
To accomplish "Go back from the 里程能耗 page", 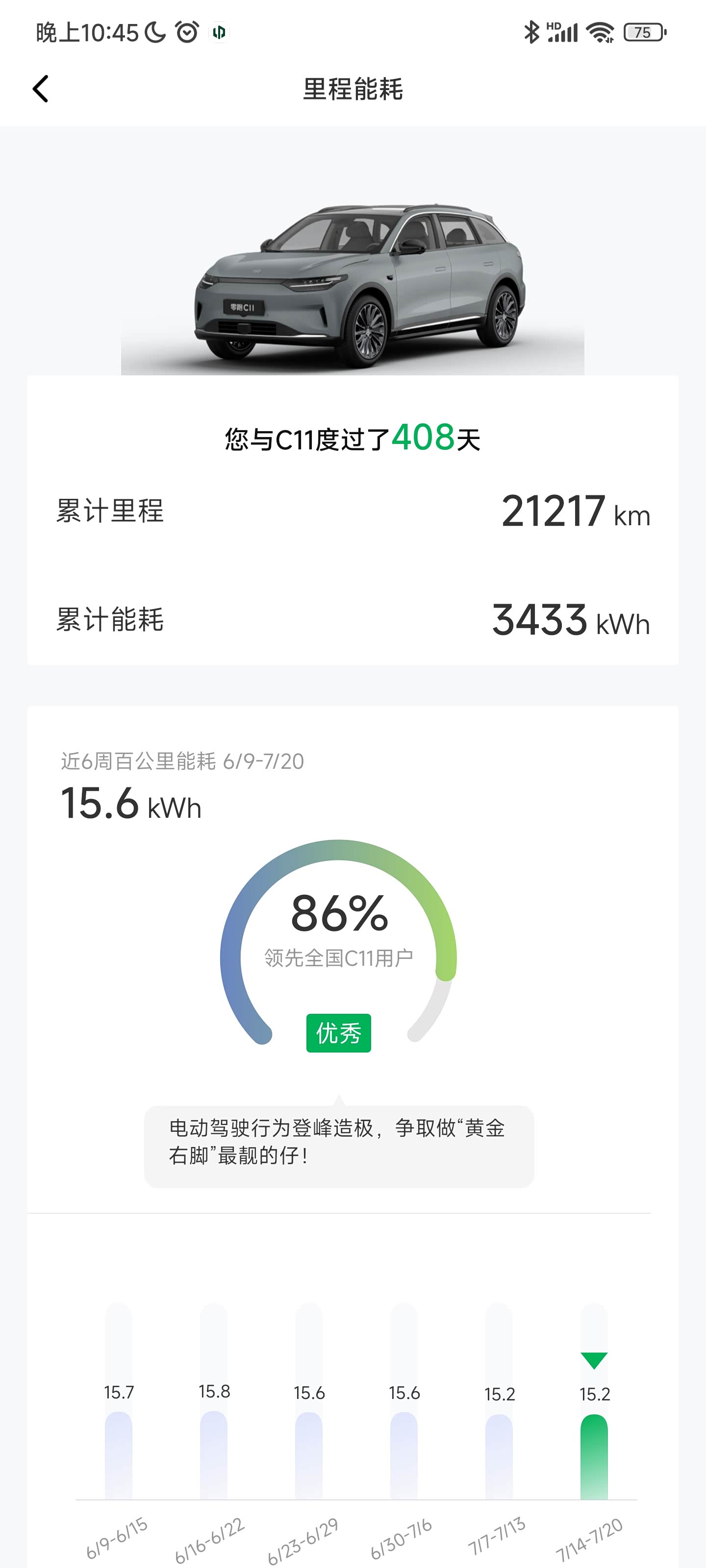I will coord(41,89).
